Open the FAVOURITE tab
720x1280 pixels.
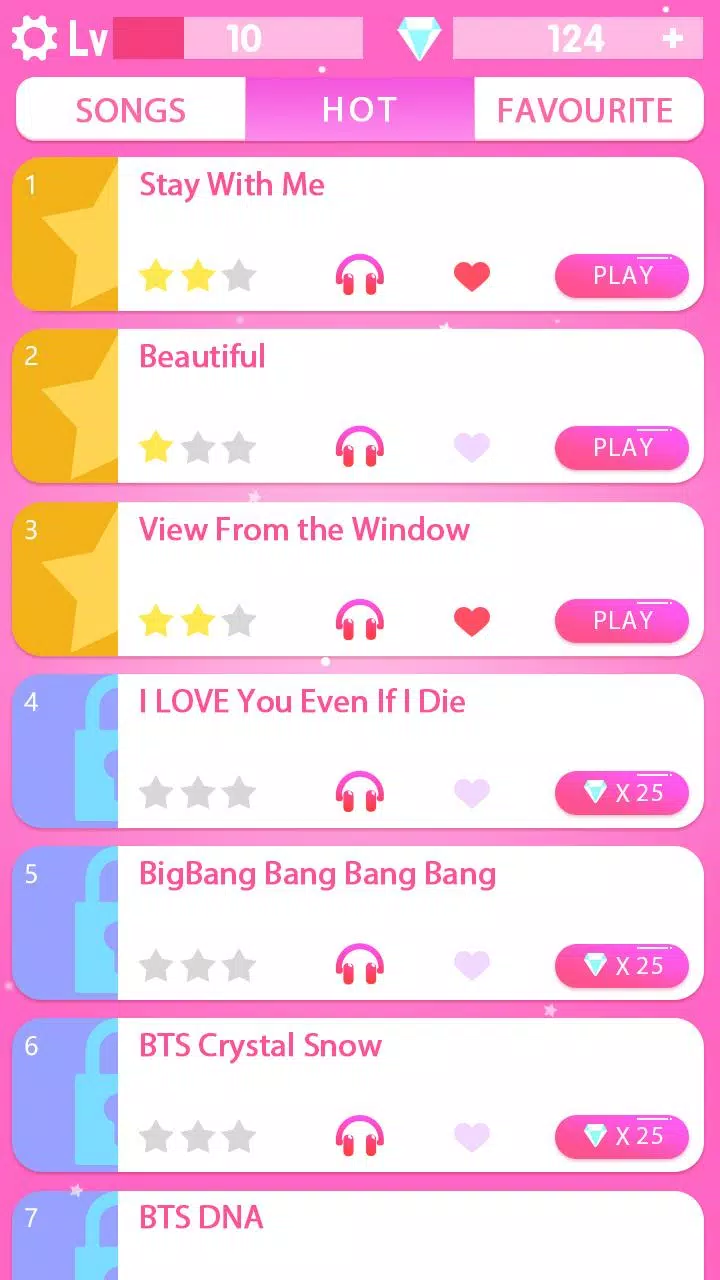click(587, 110)
